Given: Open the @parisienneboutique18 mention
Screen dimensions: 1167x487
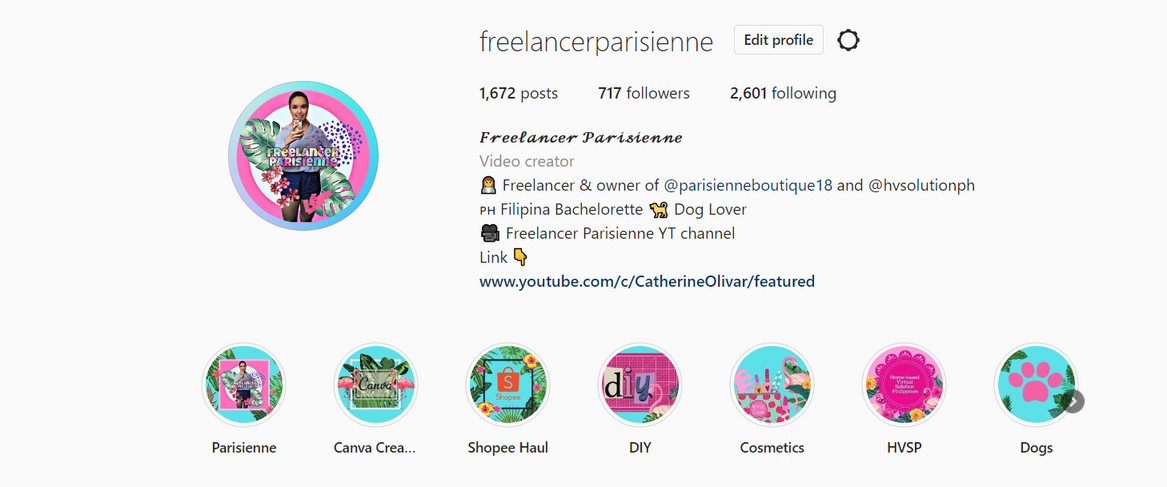Looking at the screenshot, I should (x=747, y=185).
